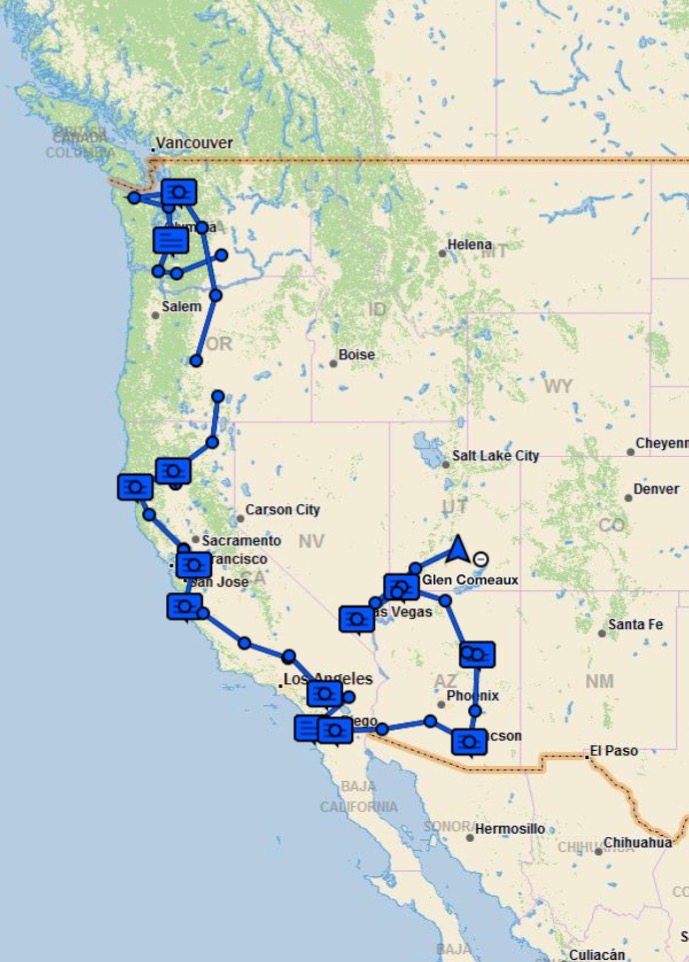Select the track point in central Oregon
This screenshot has height=962, width=689.
click(196, 360)
